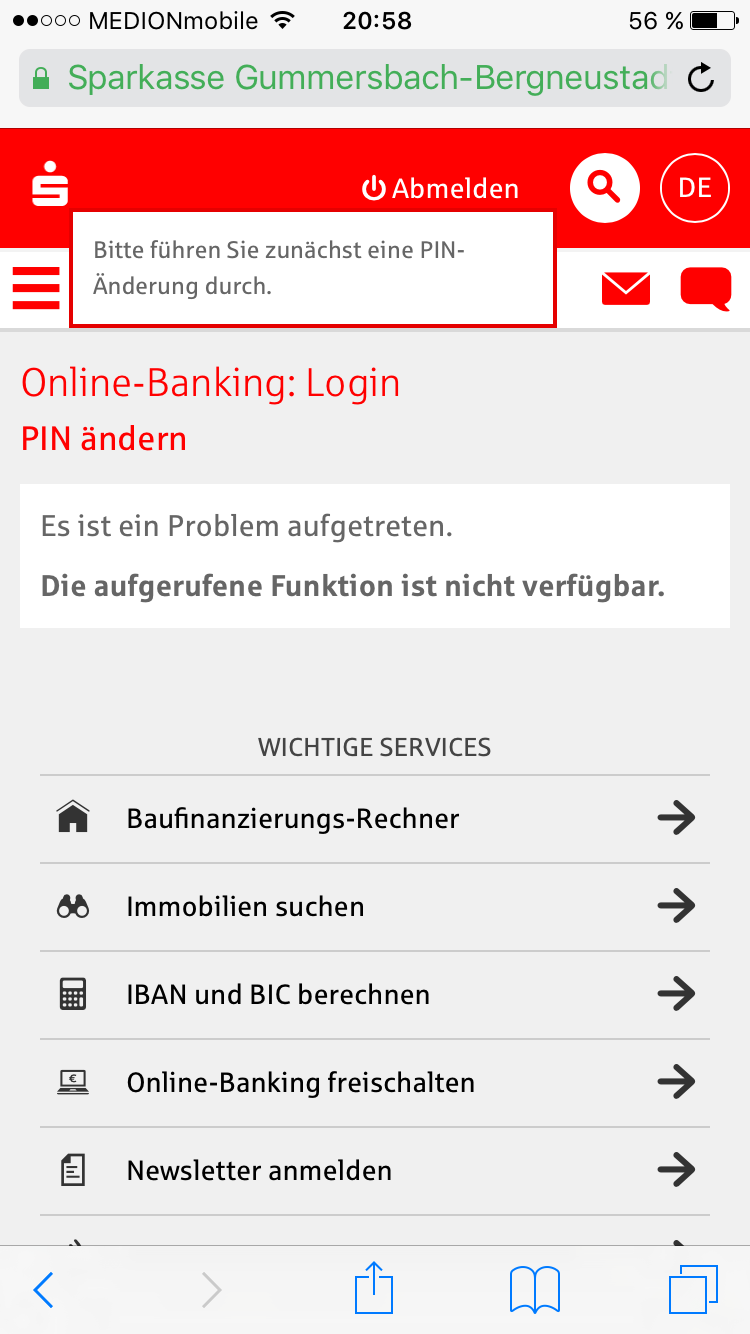Image resolution: width=750 pixels, height=1334 pixels.
Task: Select the DE language button
Action: tap(694, 187)
